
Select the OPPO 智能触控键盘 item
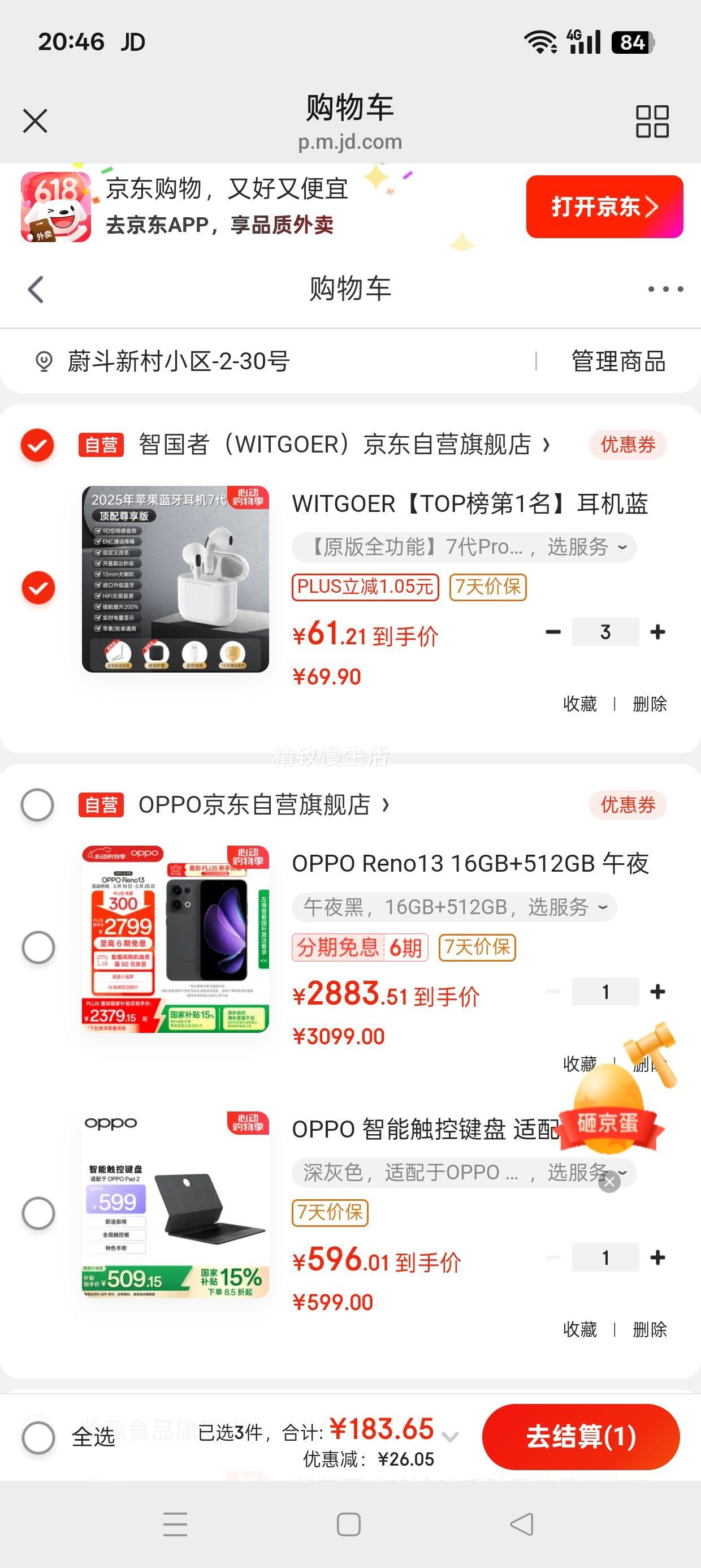(38, 1213)
